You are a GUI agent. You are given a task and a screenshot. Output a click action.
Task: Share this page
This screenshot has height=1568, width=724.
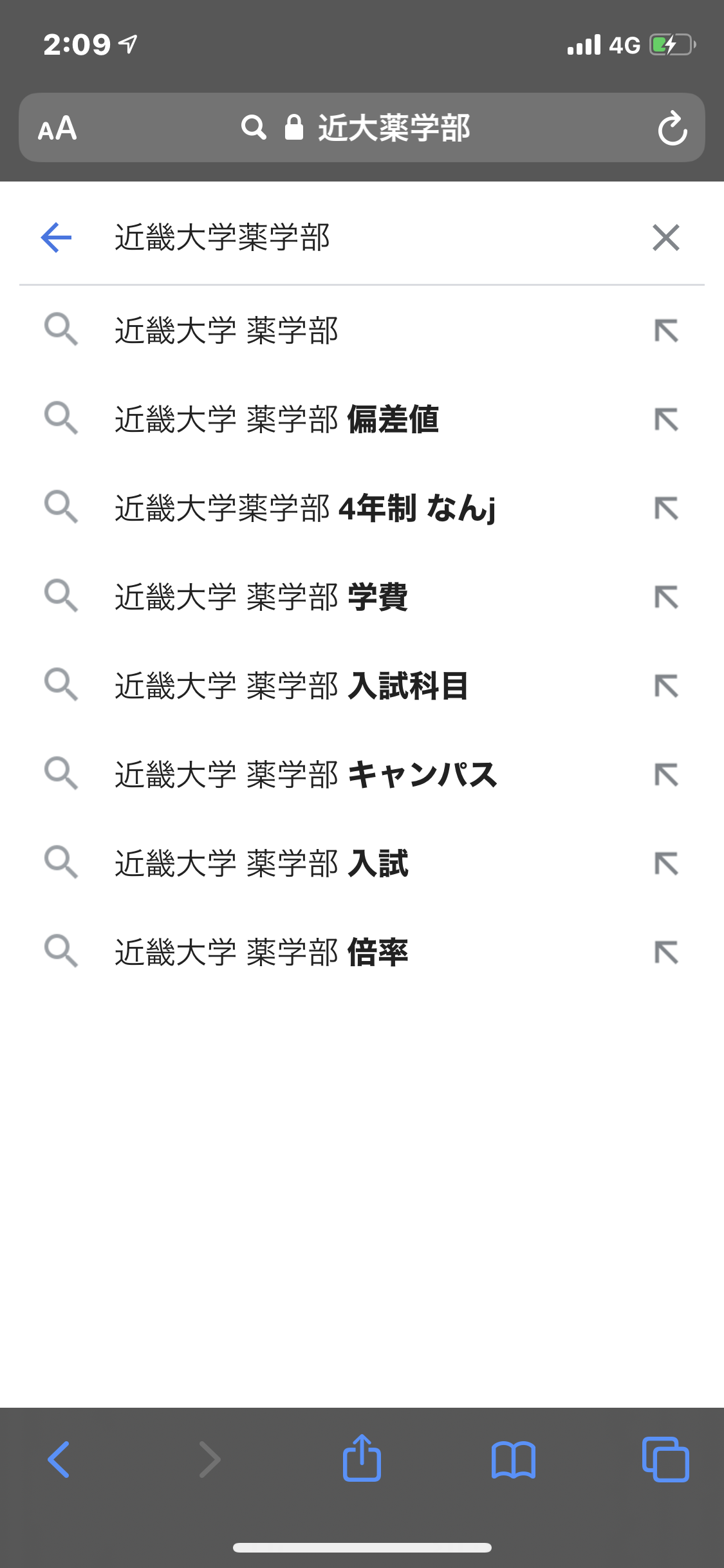tap(362, 1458)
